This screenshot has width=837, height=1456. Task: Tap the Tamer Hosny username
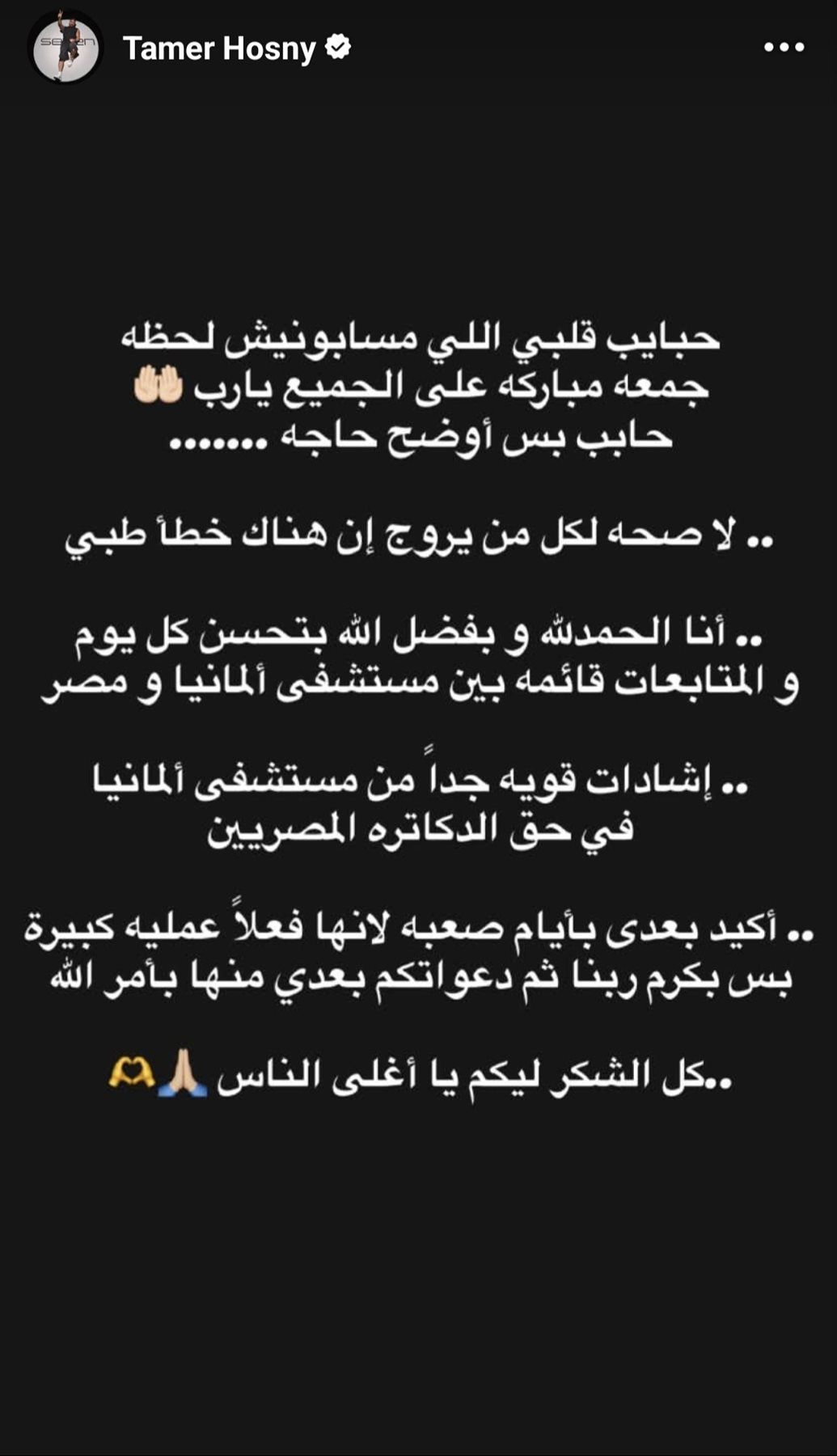(x=219, y=49)
